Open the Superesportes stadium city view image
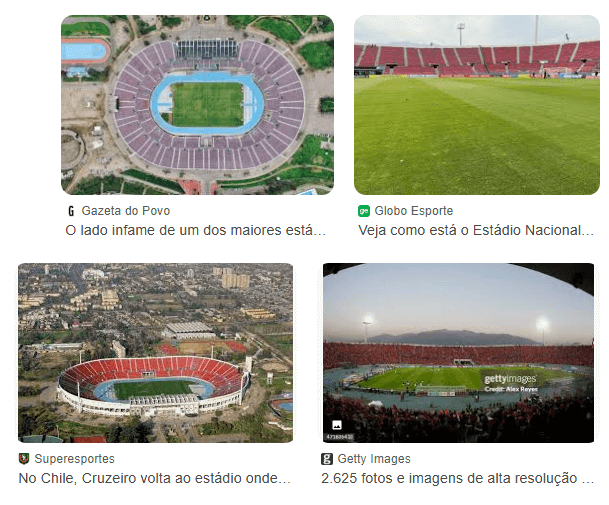Screen dimensions: 609x505 [x=155, y=352]
